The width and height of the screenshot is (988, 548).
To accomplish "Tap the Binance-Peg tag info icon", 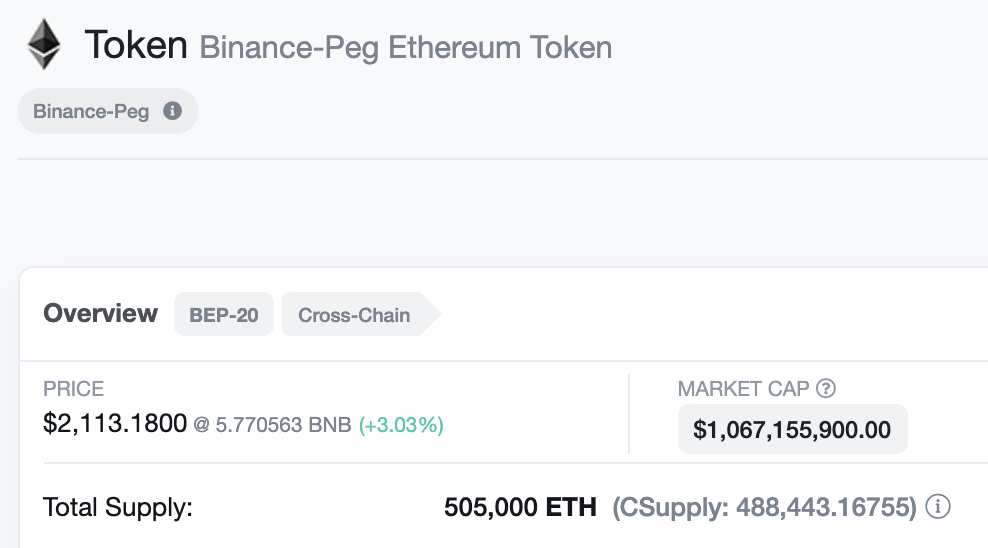I will pyautogui.click(x=173, y=111).
